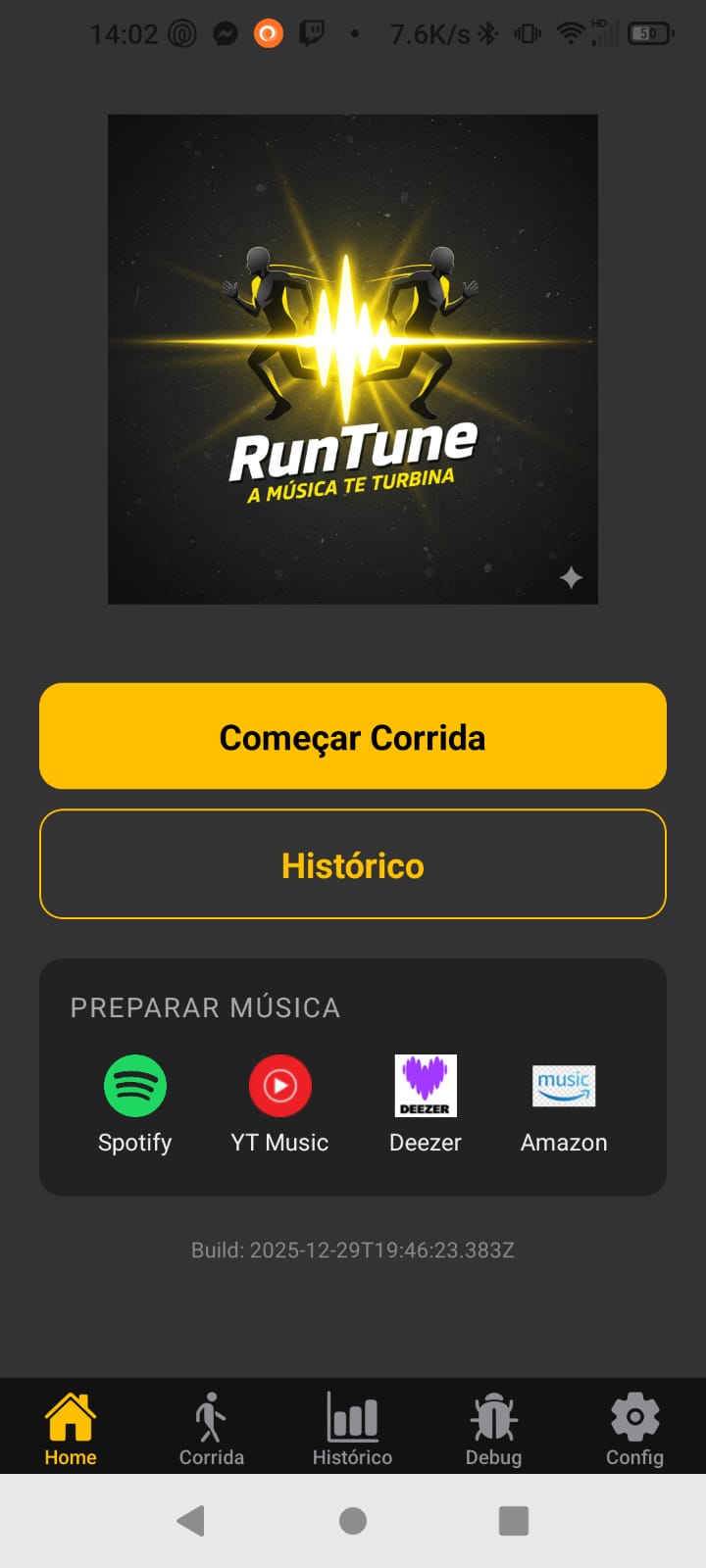Switch to the Corrida tab
706x1568 pixels.
(211, 1429)
